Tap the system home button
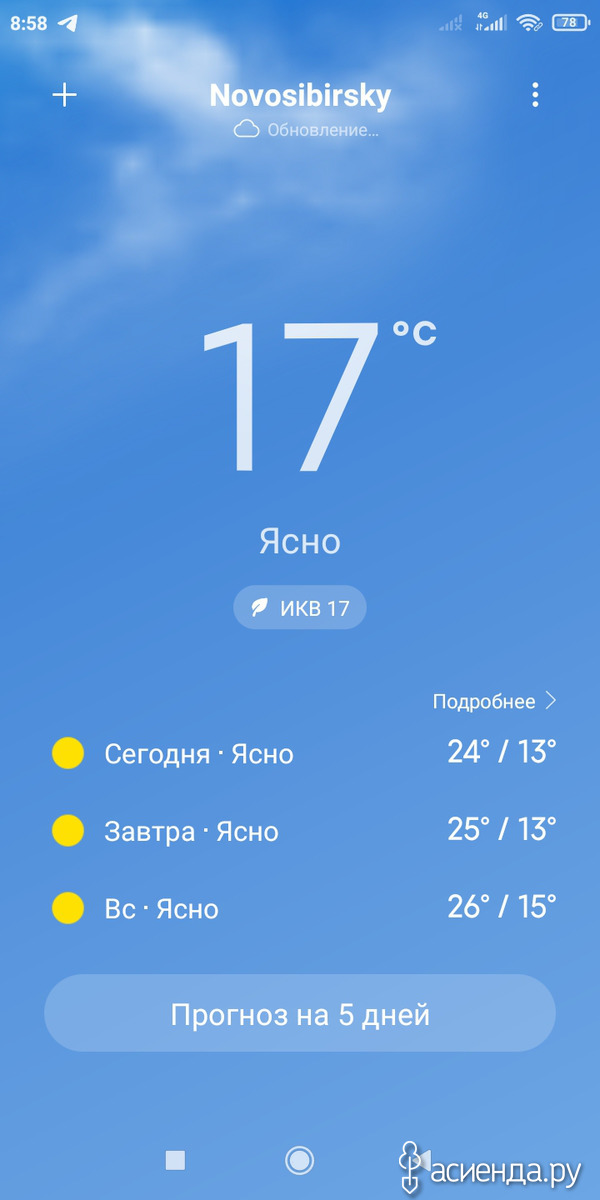600x1200 pixels. (299, 1160)
